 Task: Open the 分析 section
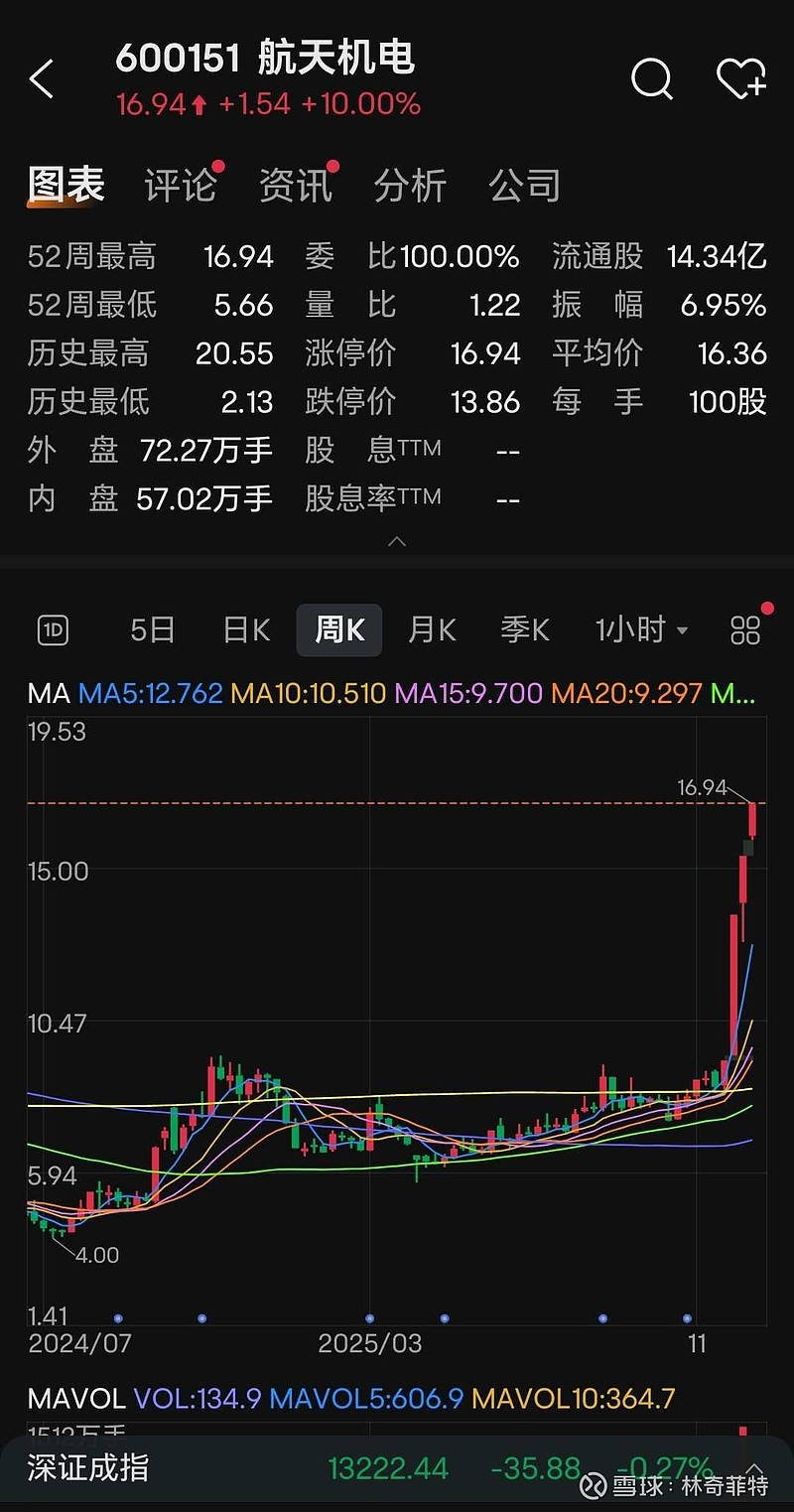tap(411, 185)
